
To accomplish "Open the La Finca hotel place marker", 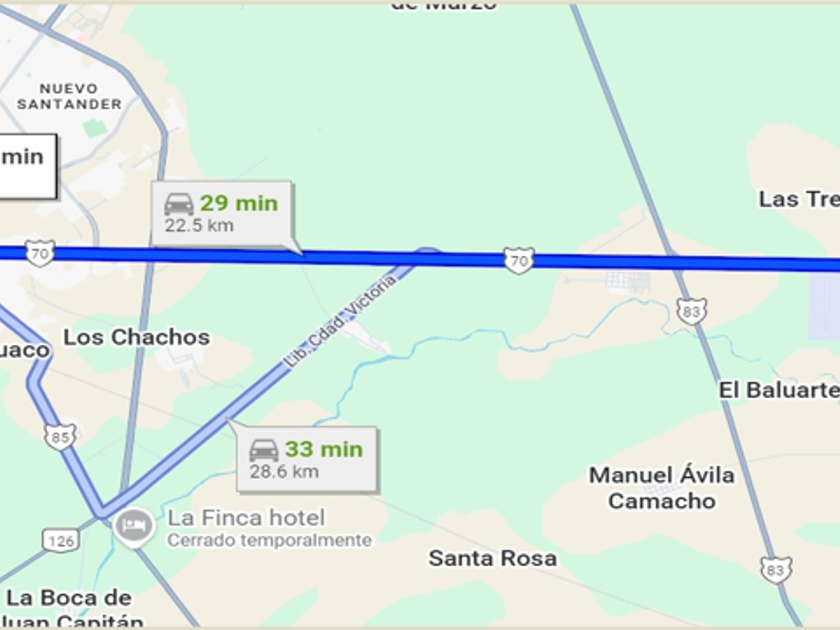I will coord(133,526).
